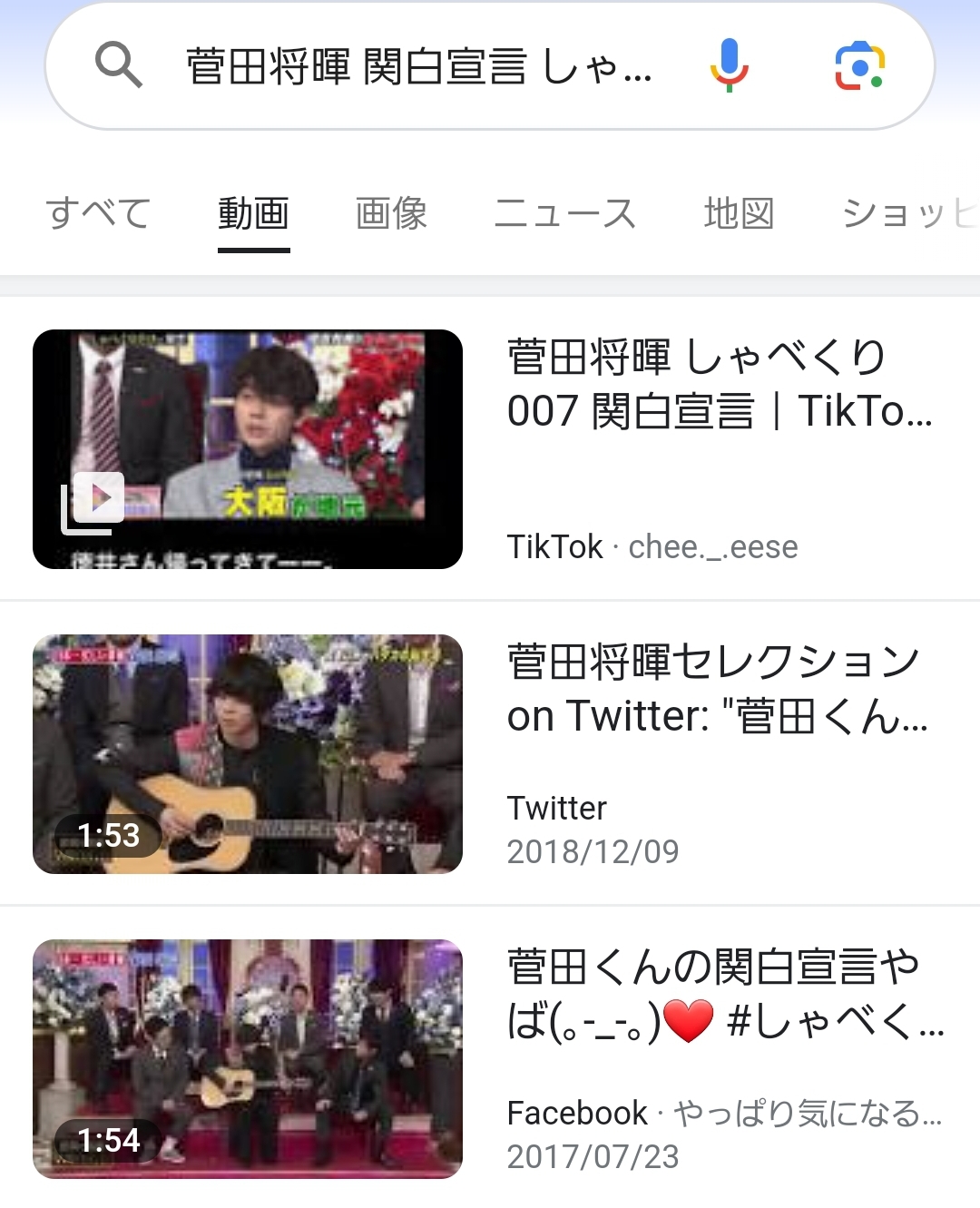
Task: Switch to the 地図 tab
Action: coord(739,214)
